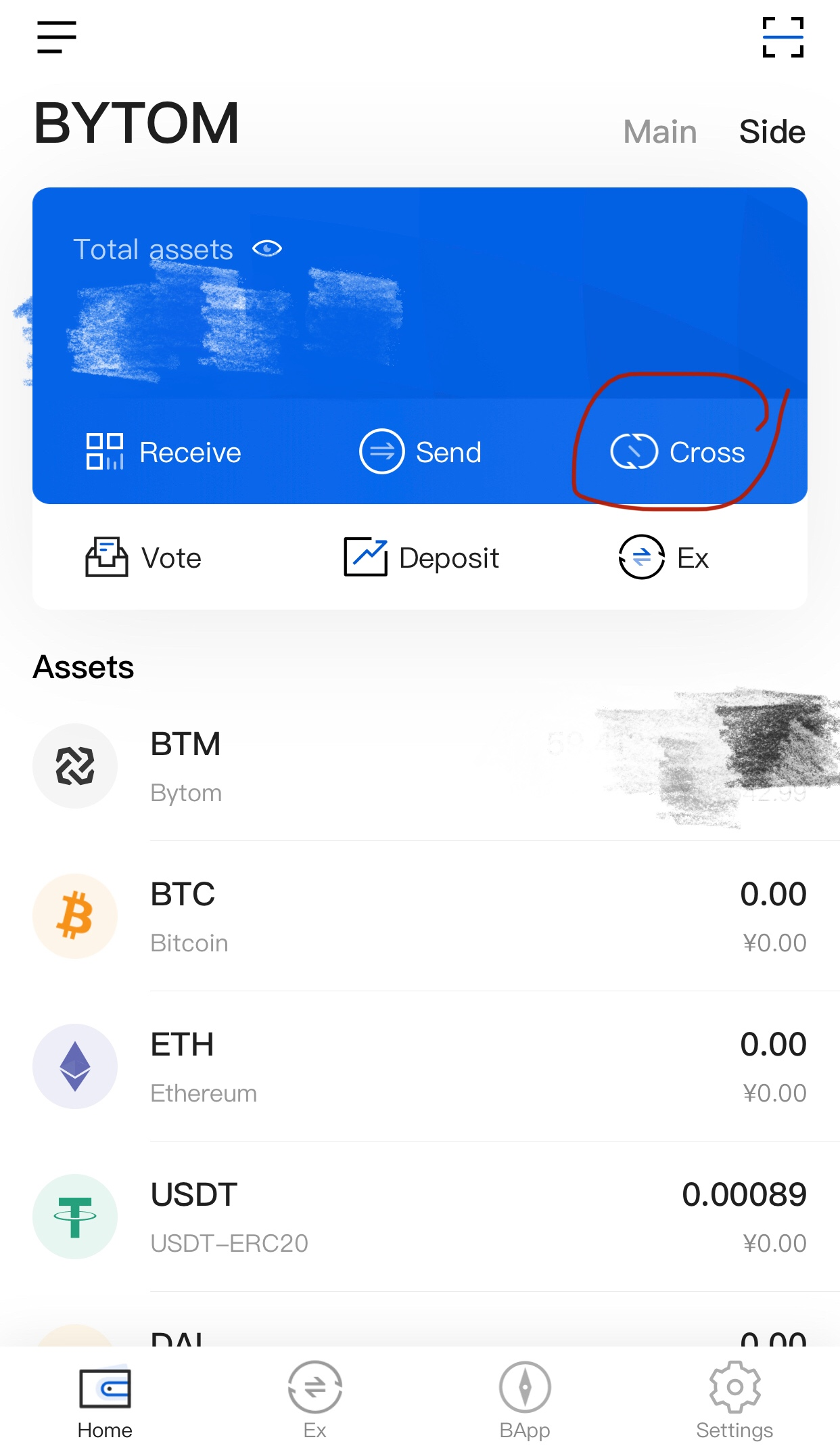The image size is (840, 1446).
Task: Open the hamburger menu
Action: 57,37
